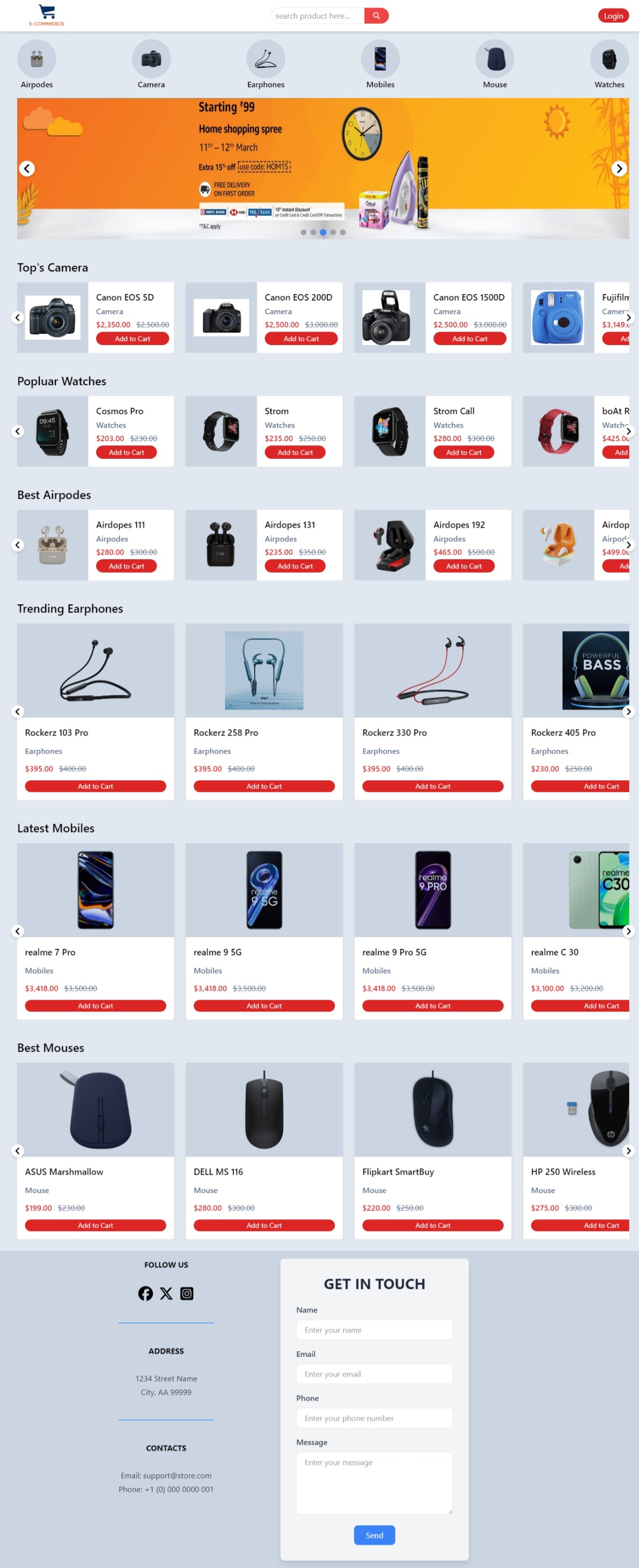Show next items in Latest Mobiles row

628,930
